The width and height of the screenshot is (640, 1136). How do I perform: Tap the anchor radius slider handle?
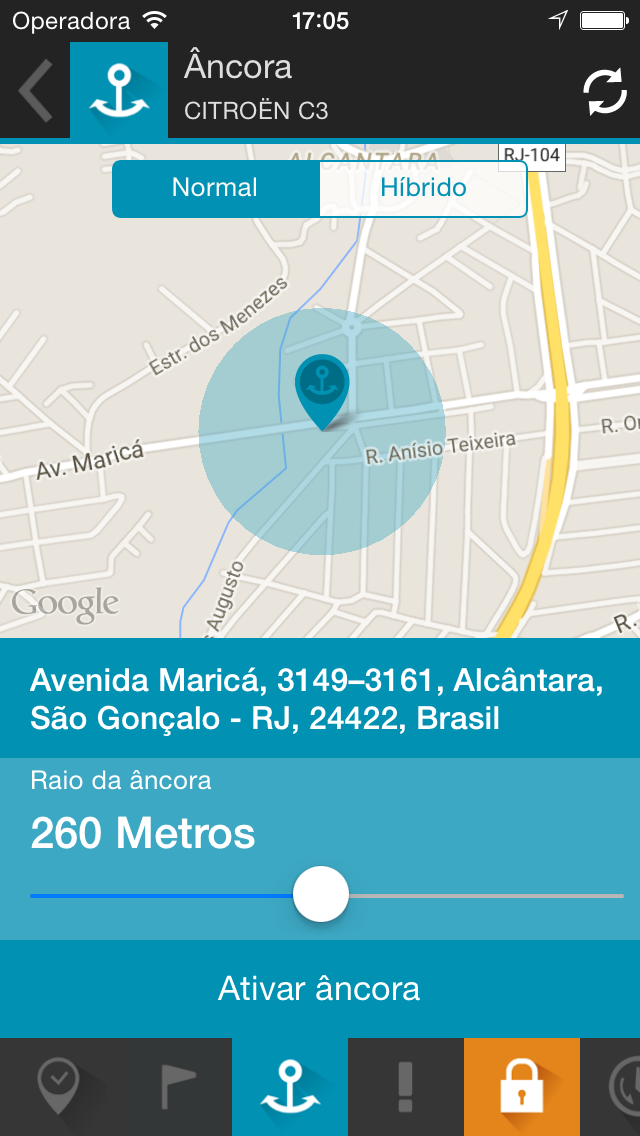320,894
